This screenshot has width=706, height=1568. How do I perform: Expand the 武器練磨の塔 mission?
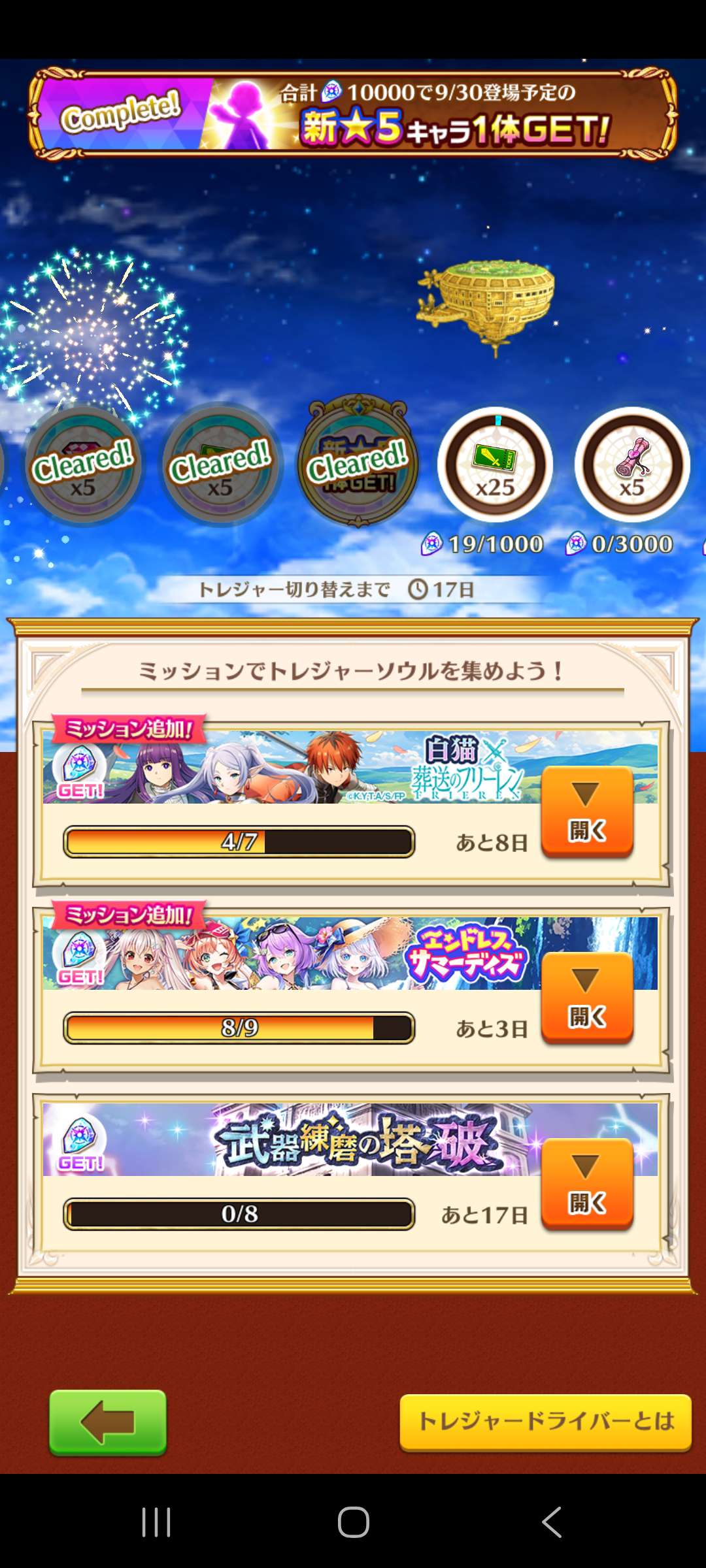[x=587, y=1184]
